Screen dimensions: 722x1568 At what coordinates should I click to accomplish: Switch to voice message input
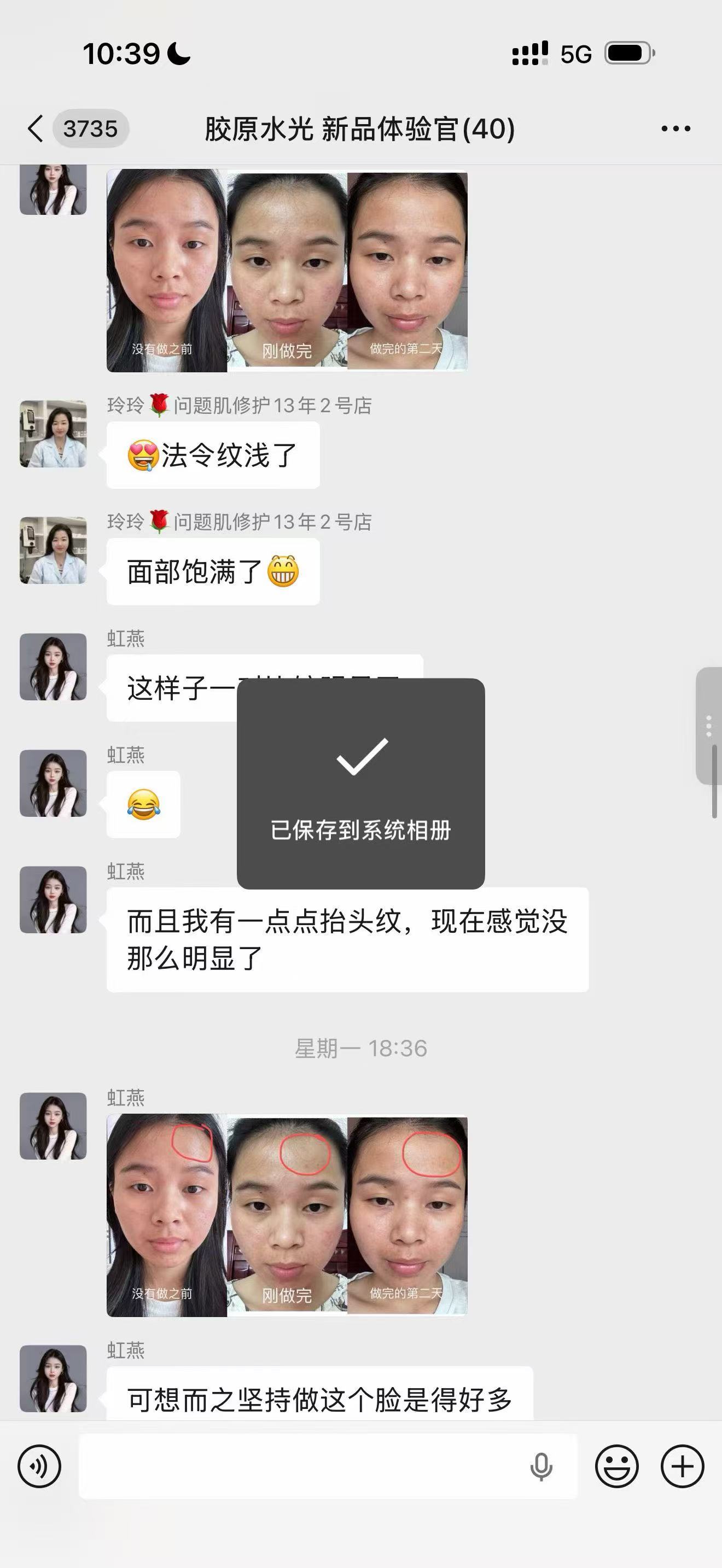(x=39, y=1466)
